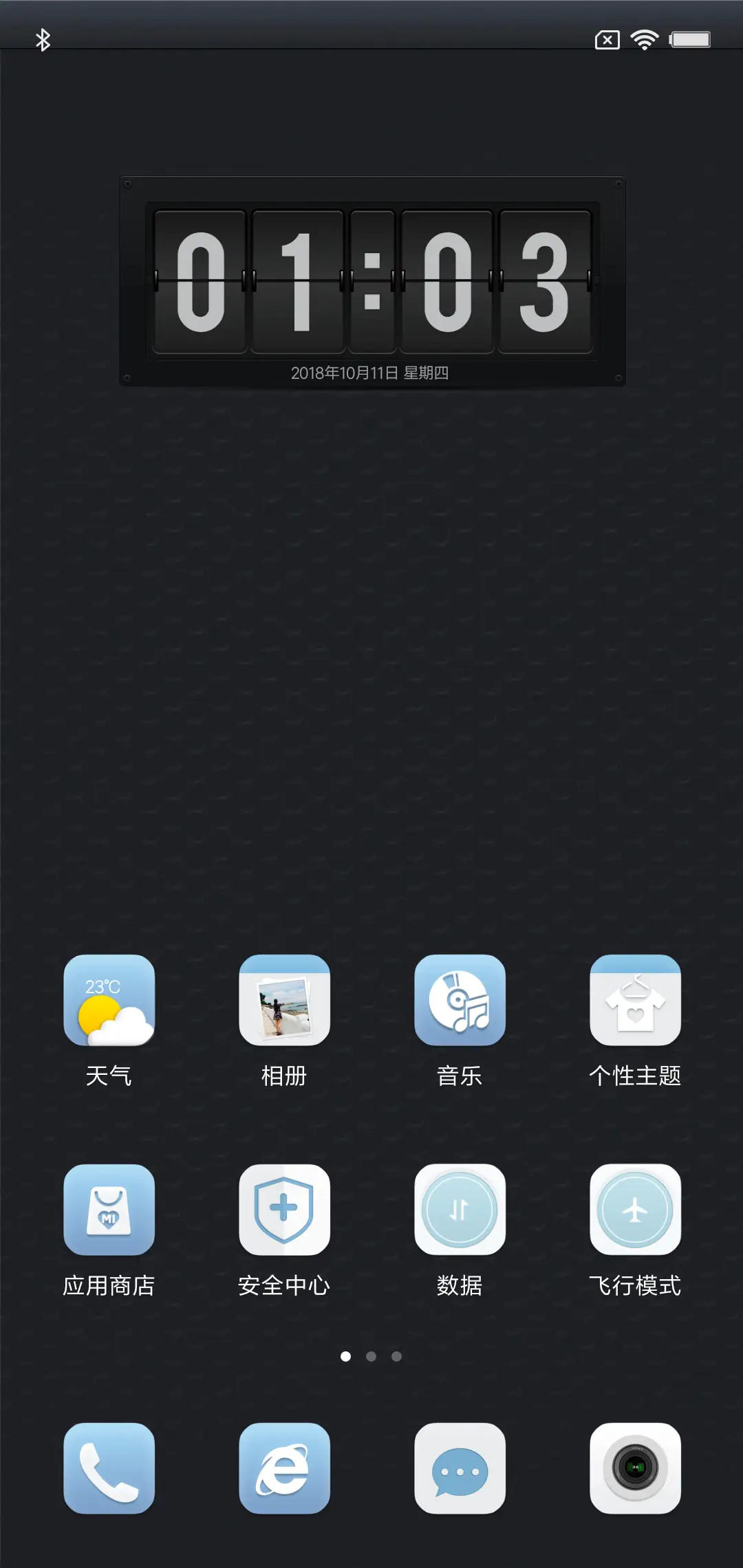Image resolution: width=743 pixels, height=1568 pixels.
Task: Open the Messages app in the dock
Action: pyautogui.click(x=460, y=1469)
